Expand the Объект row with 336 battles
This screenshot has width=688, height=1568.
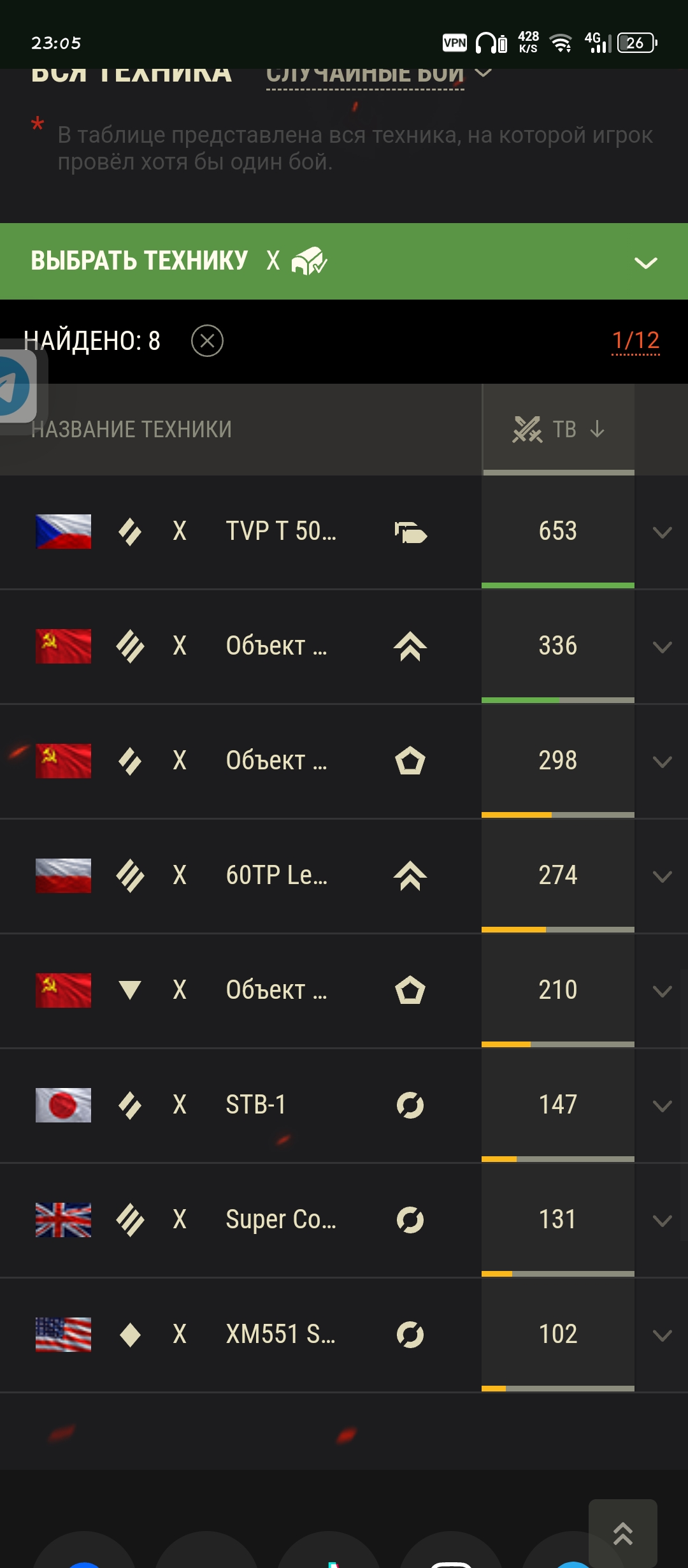click(663, 647)
